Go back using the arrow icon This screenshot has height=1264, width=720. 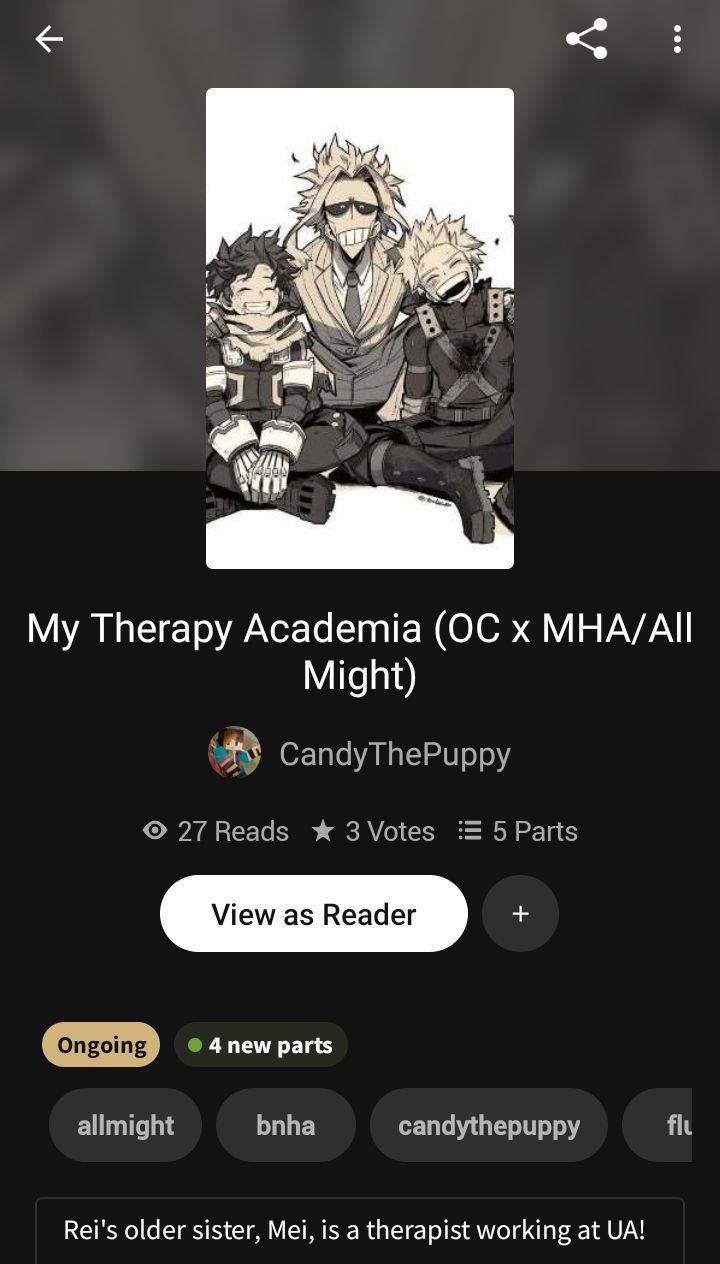pos(49,39)
